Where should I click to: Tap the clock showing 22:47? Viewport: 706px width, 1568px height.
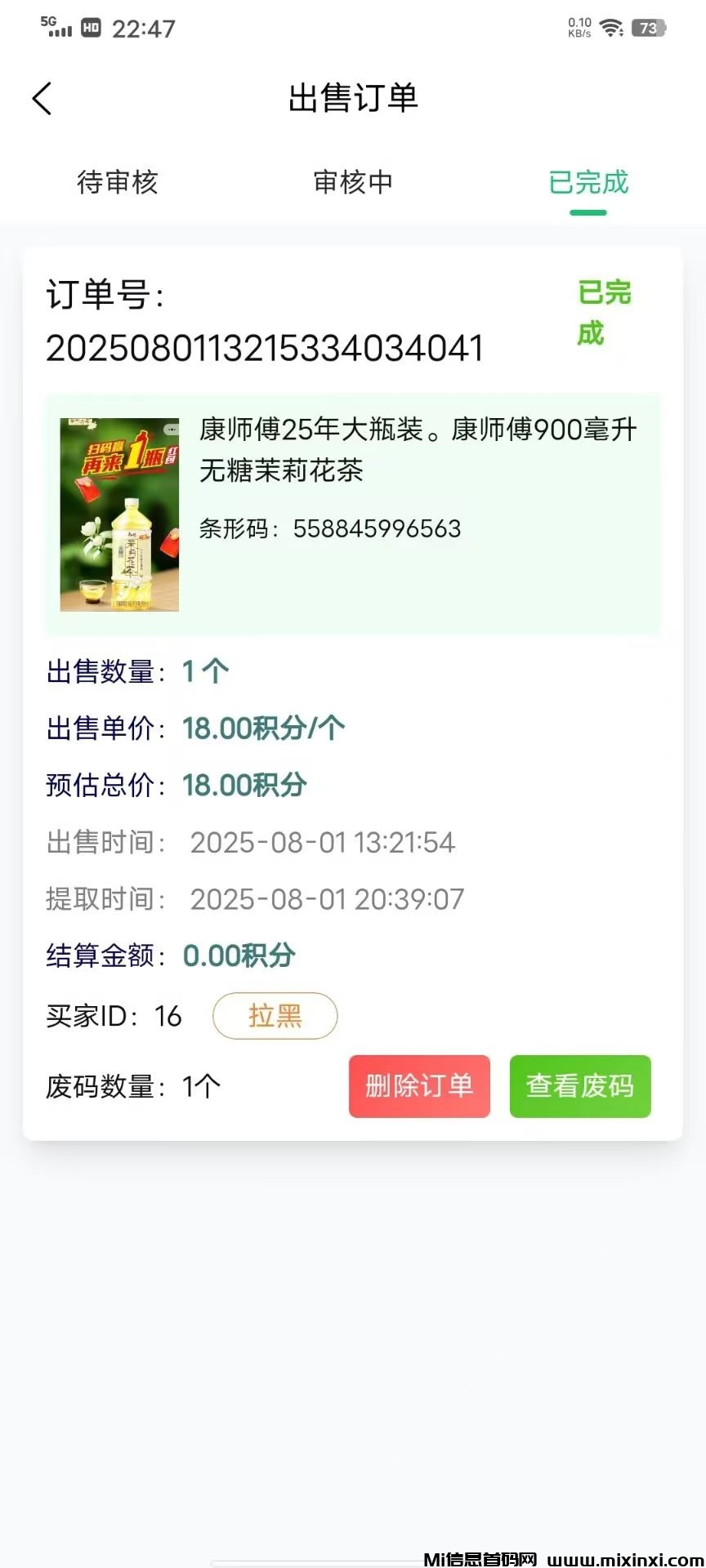144,29
